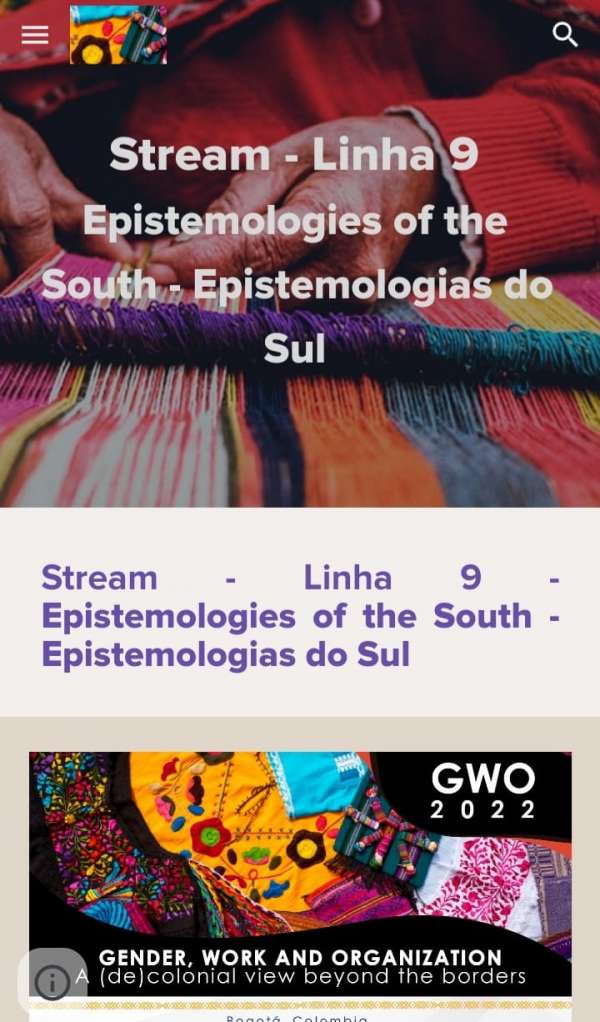Open the hamburger navigation menu
This screenshot has width=600, height=1022.
[35, 35]
